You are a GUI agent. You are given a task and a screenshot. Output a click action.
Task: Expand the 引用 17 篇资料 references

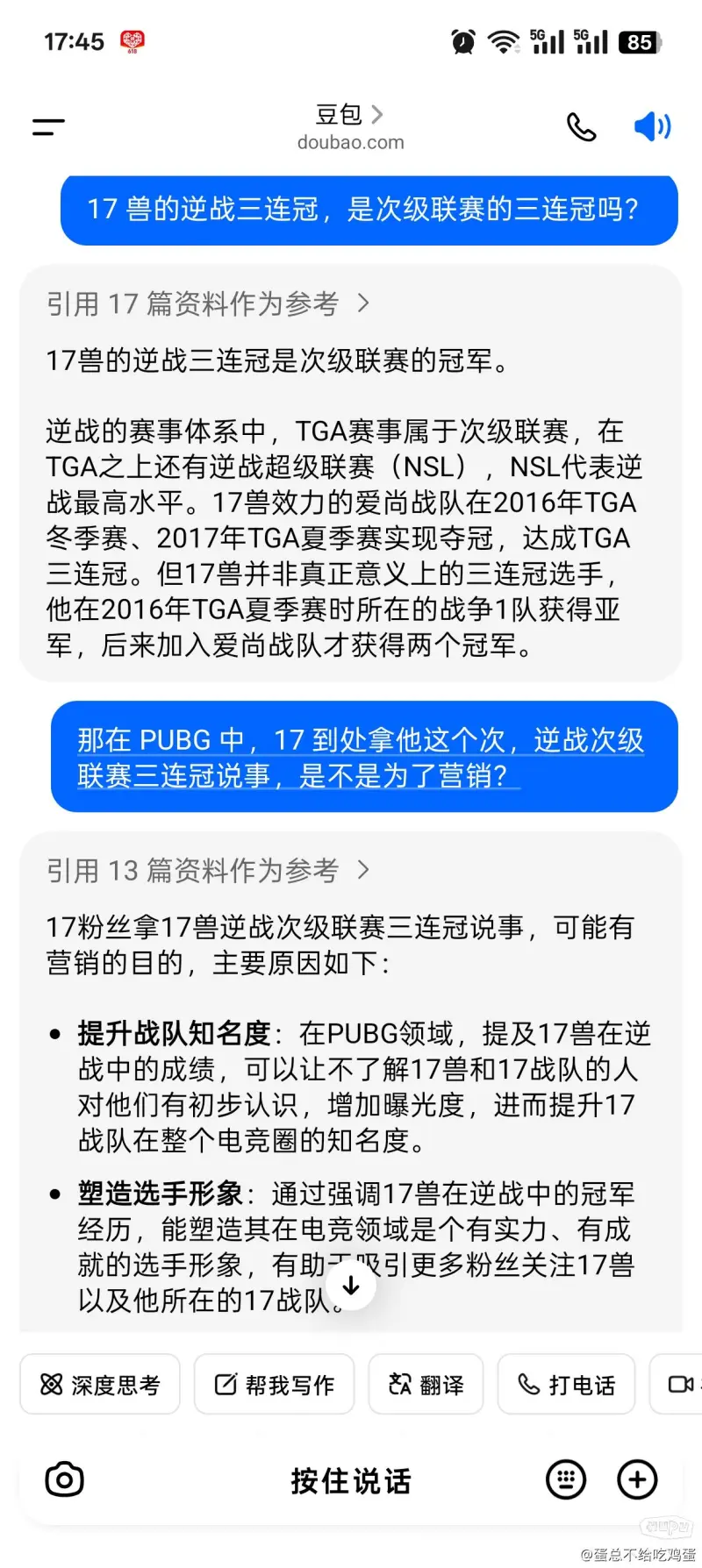click(x=208, y=304)
